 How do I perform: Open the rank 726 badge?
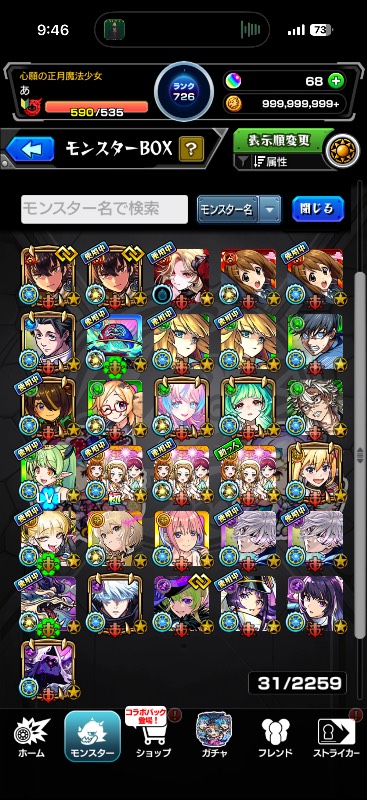coord(184,91)
